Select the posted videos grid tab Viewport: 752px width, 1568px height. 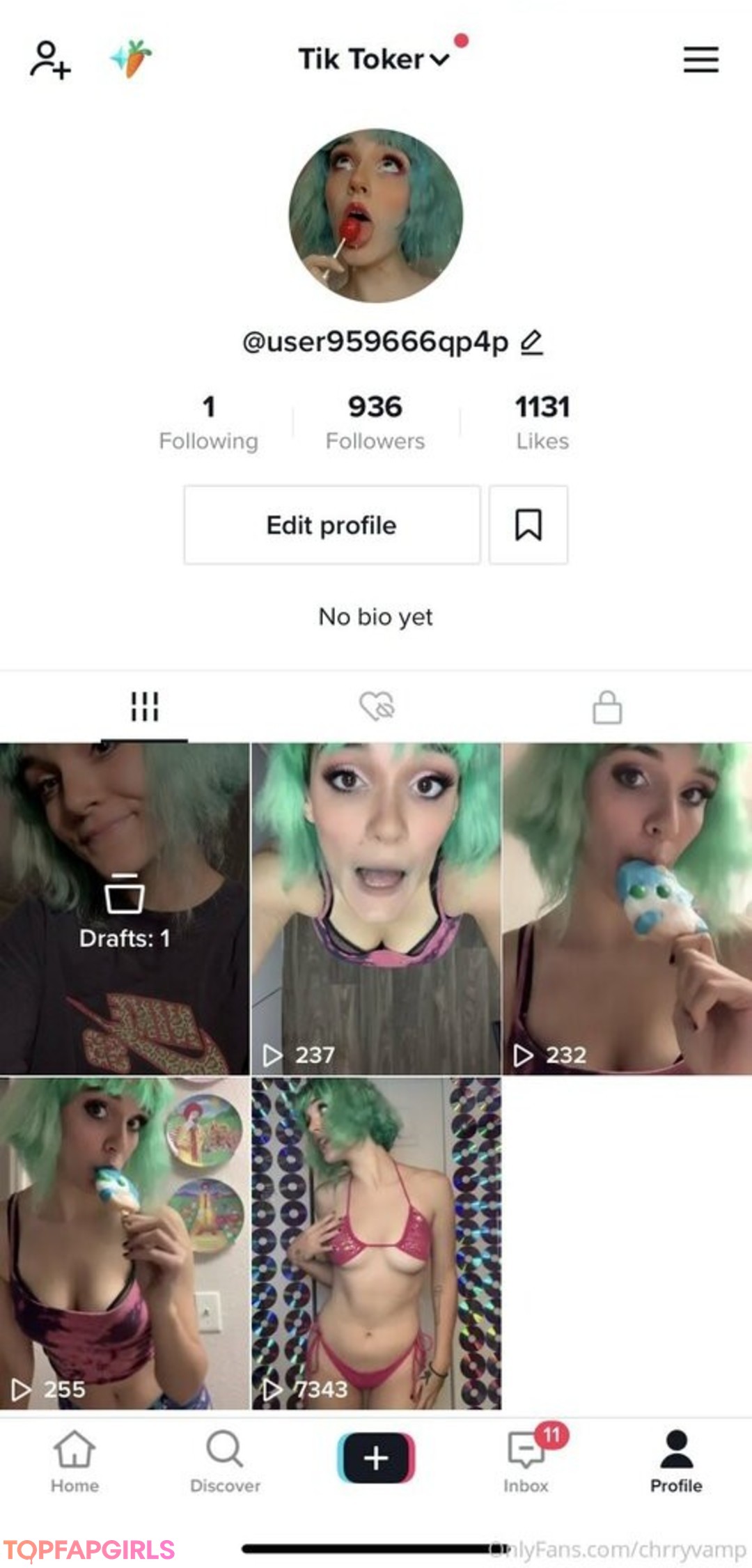pyautogui.click(x=145, y=706)
